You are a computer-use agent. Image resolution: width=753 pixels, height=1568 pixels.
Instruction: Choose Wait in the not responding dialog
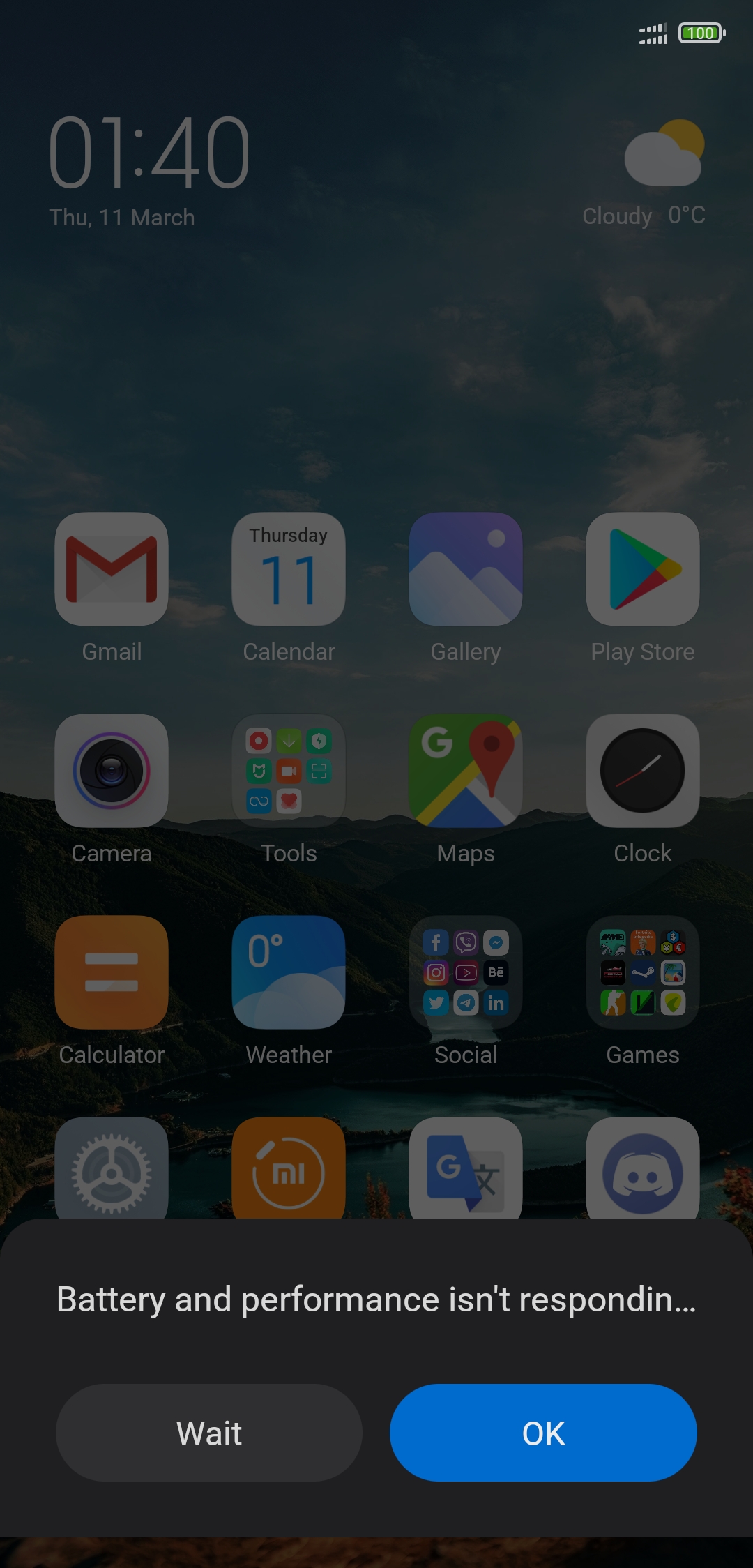tap(209, 1433)
